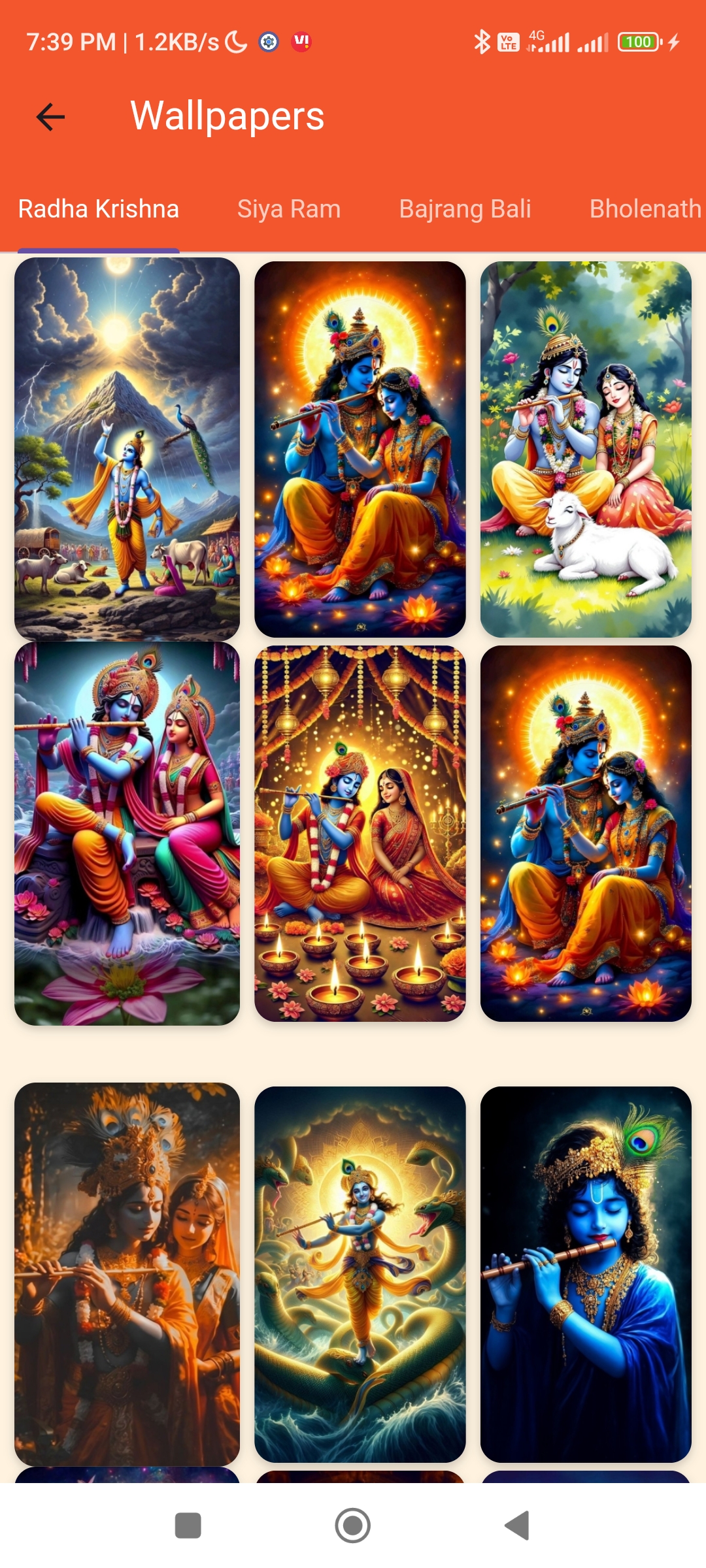Select the Radha Krishna tab
This screenshot has height=1568, width=706.
pos(99,209)
